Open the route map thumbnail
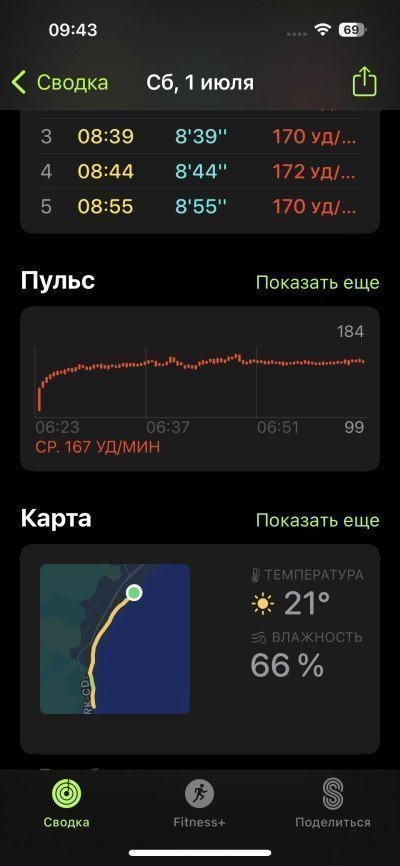 click(x=115, y=638)
